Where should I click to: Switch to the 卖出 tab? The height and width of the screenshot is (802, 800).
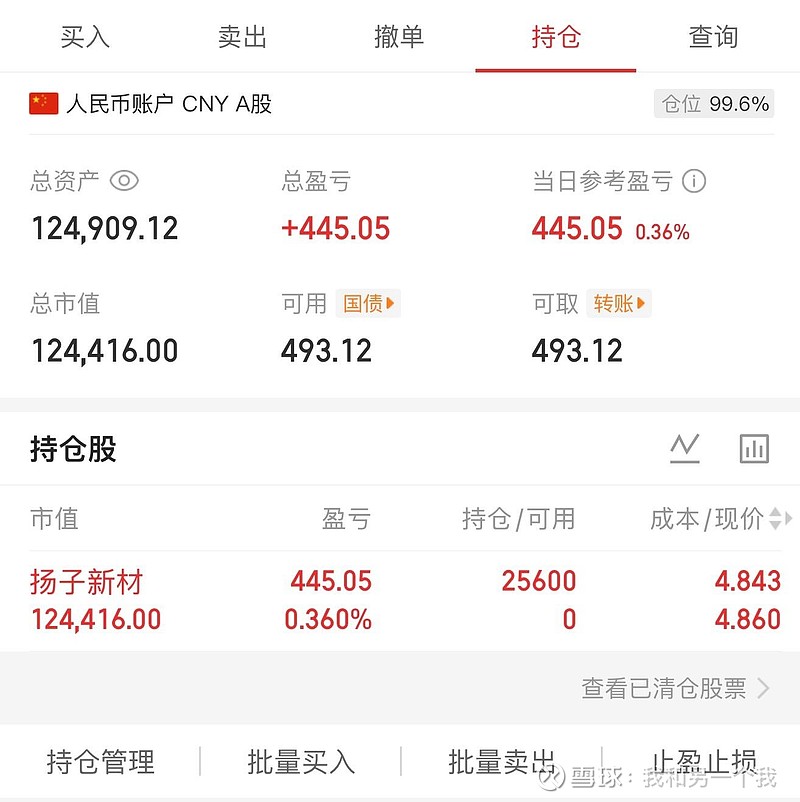pos(242,36)
